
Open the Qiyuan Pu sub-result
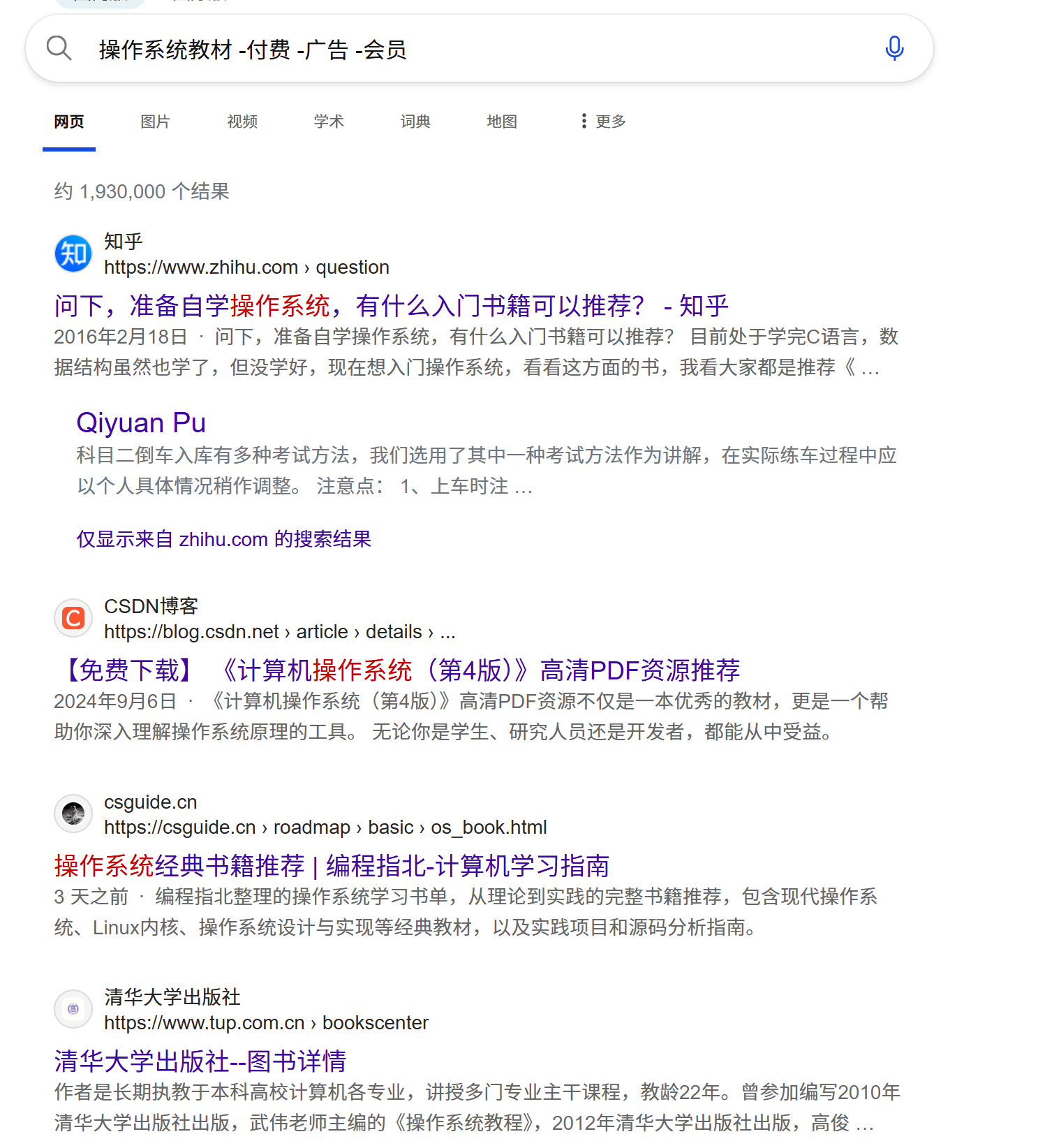pos(141,423)
